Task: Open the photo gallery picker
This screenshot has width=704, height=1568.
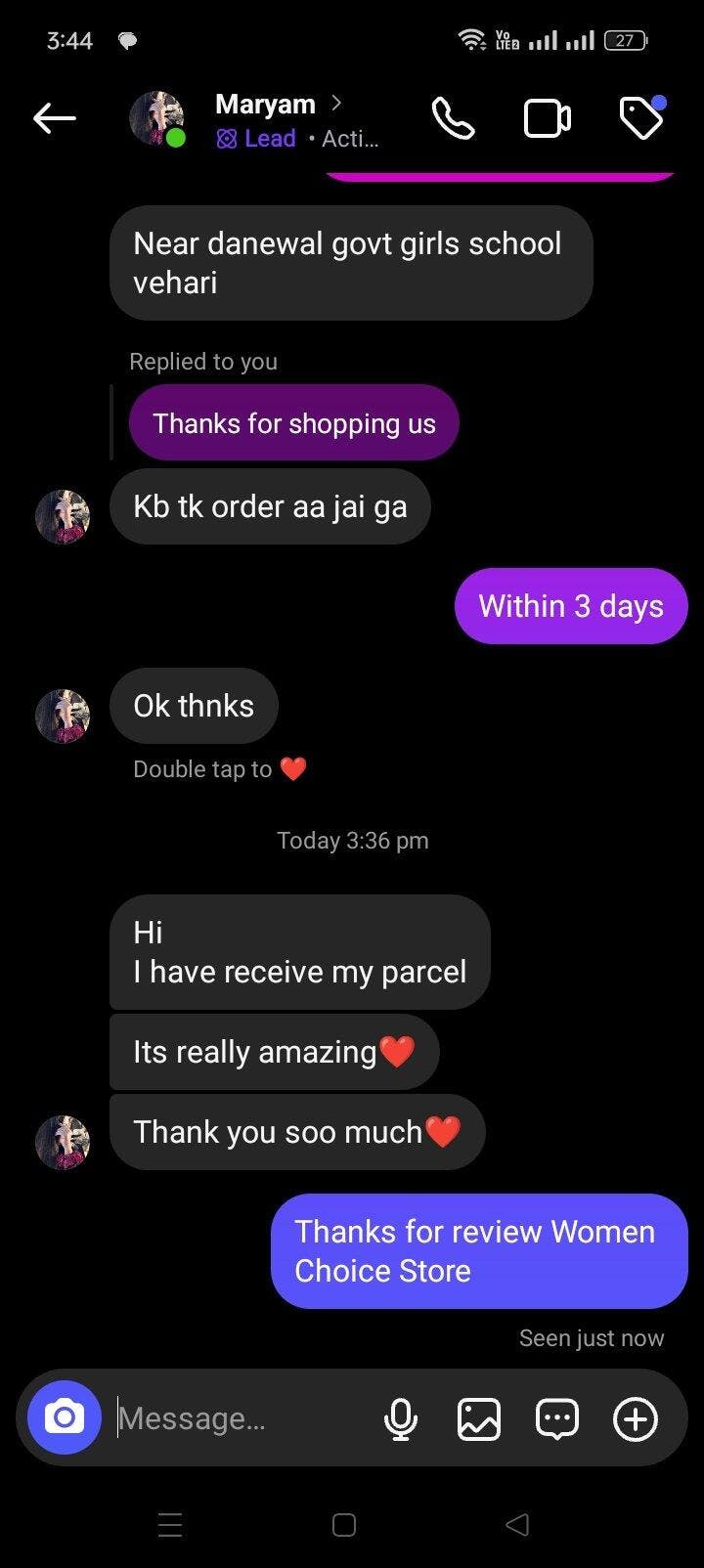Action: click(479, 1418)
